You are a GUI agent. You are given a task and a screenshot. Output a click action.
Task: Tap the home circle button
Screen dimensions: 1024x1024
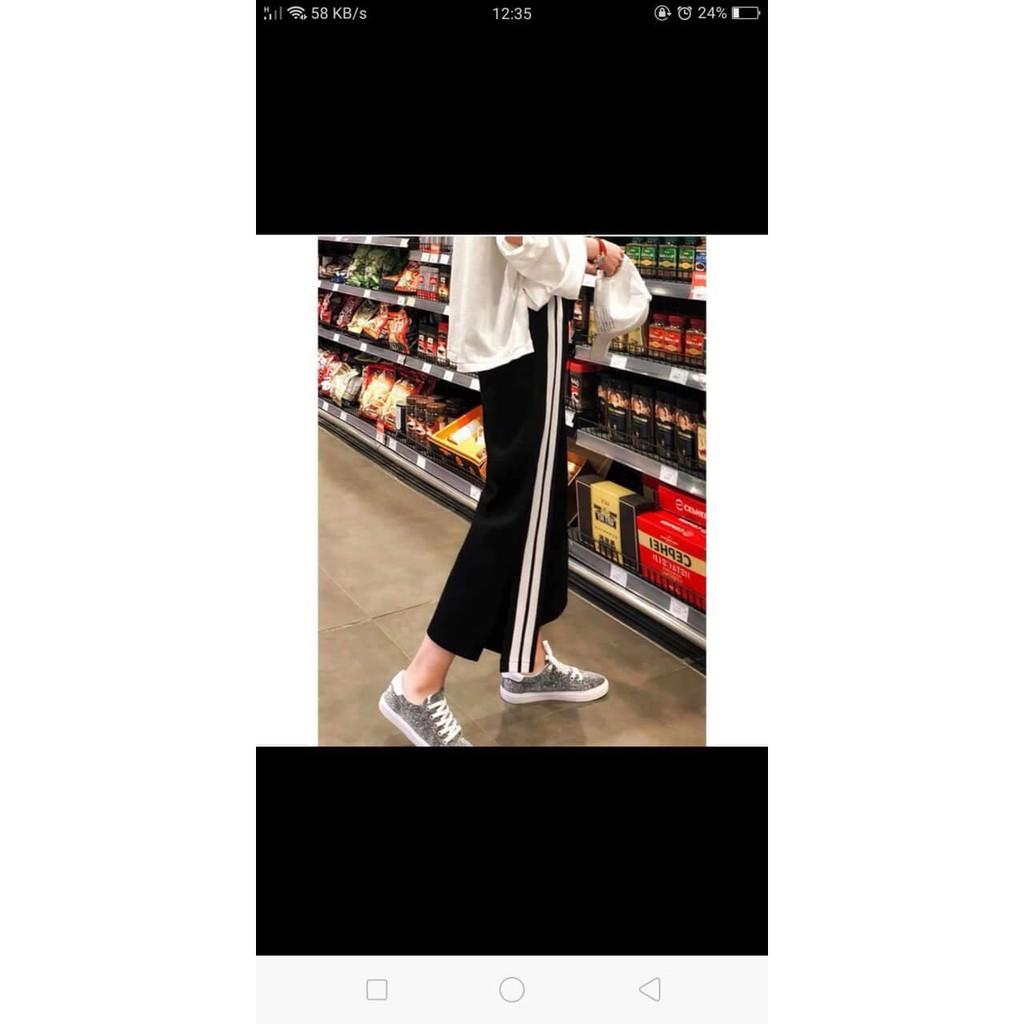(x=511, y=989)
